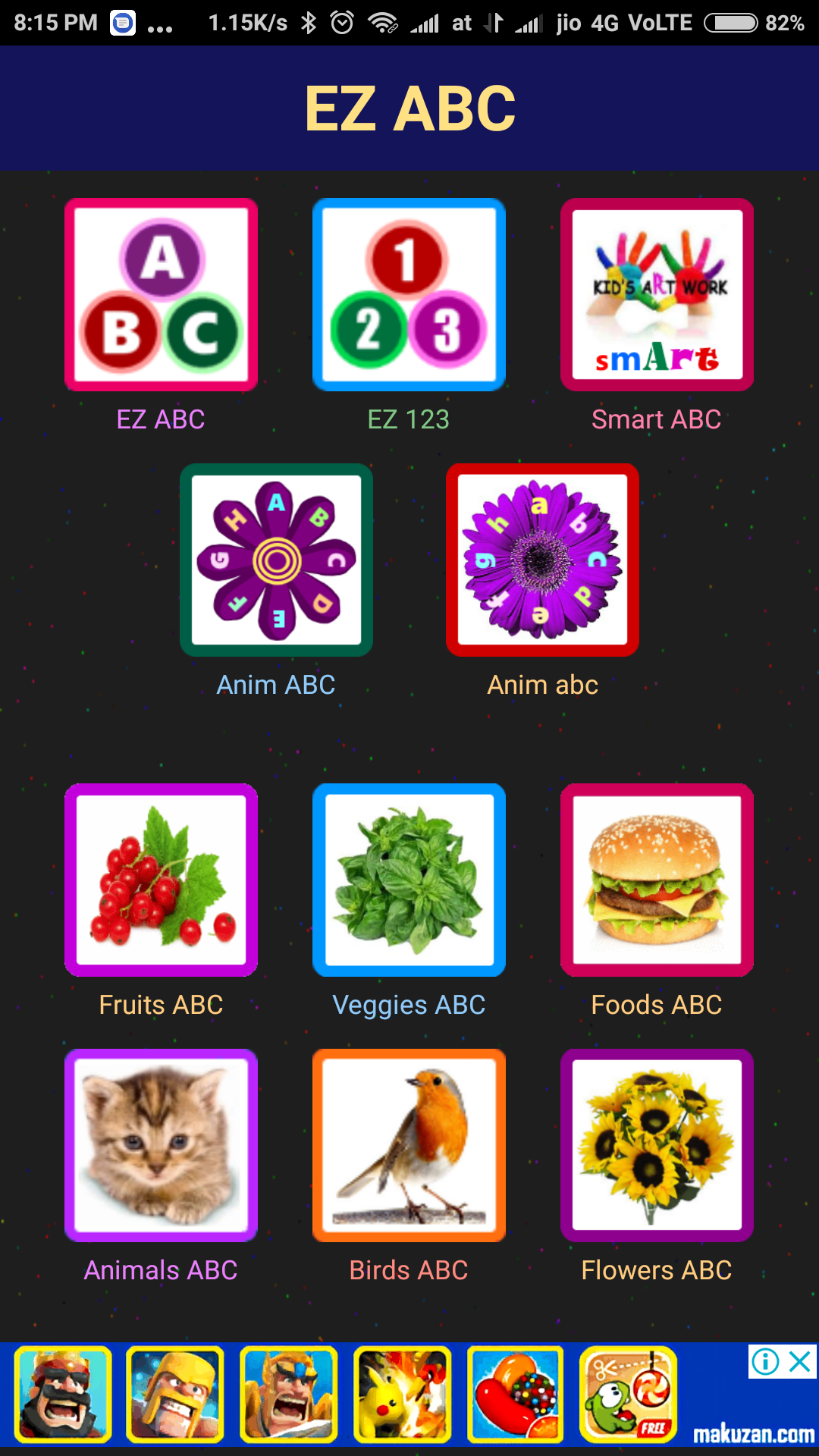Screen dimensions: 819x1456
Task: Launch the EZ 123 numbers app
Action: coord(409,294)
